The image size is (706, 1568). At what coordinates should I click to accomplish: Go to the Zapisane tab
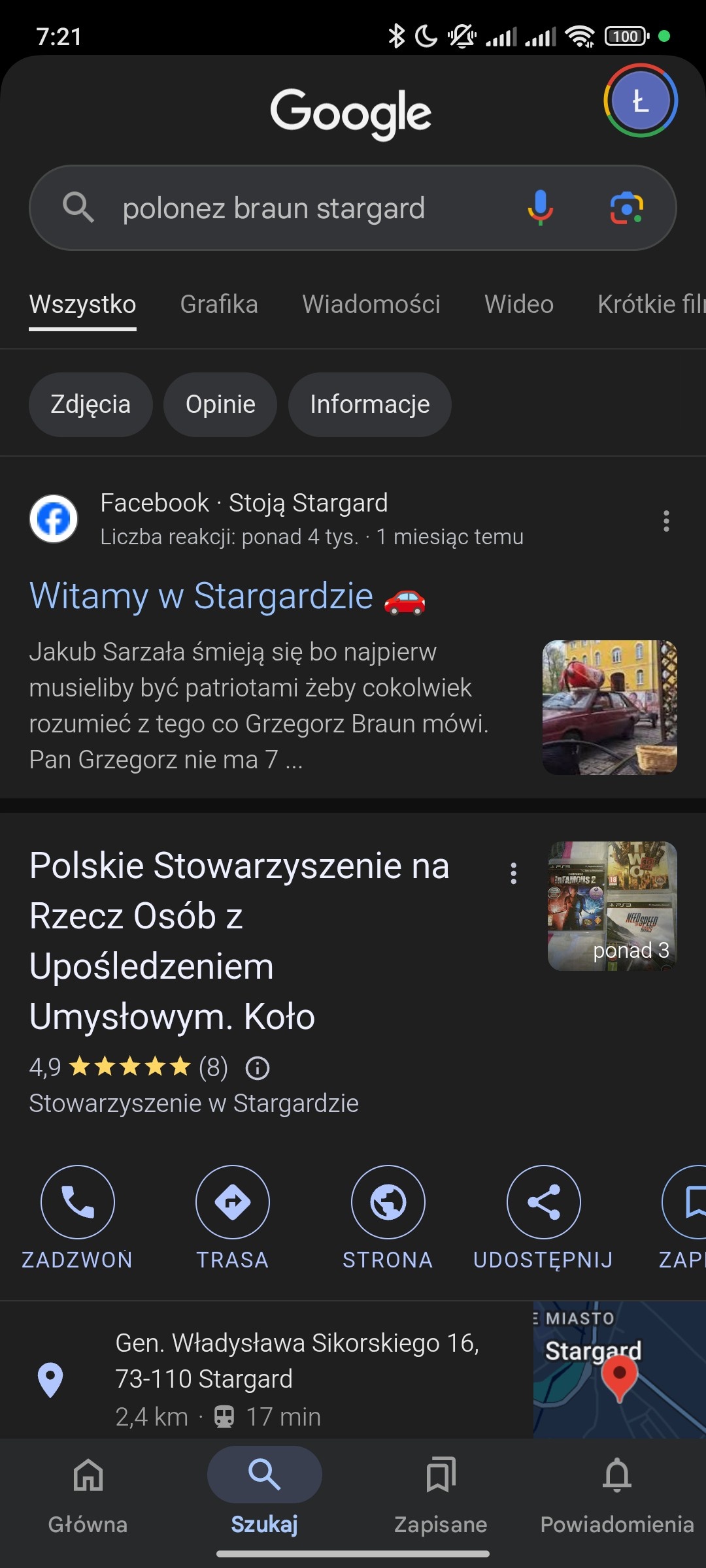click(x=441, y=1491)
